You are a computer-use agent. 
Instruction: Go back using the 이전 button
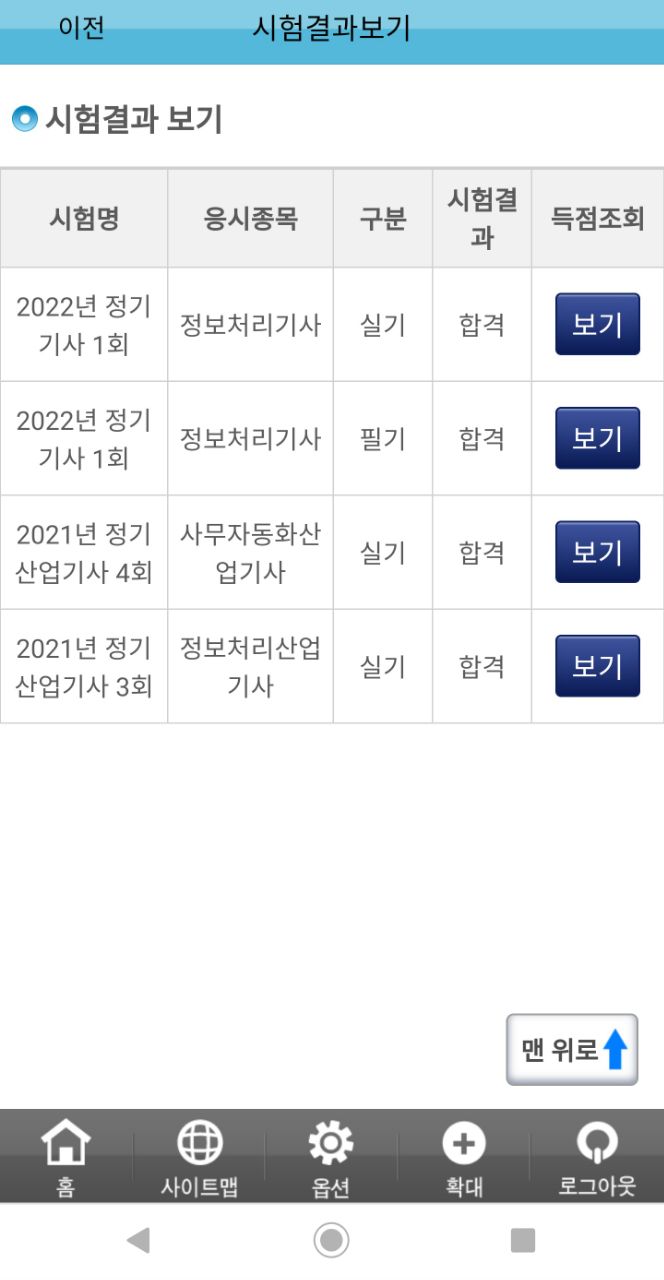[x=81, y=28]
